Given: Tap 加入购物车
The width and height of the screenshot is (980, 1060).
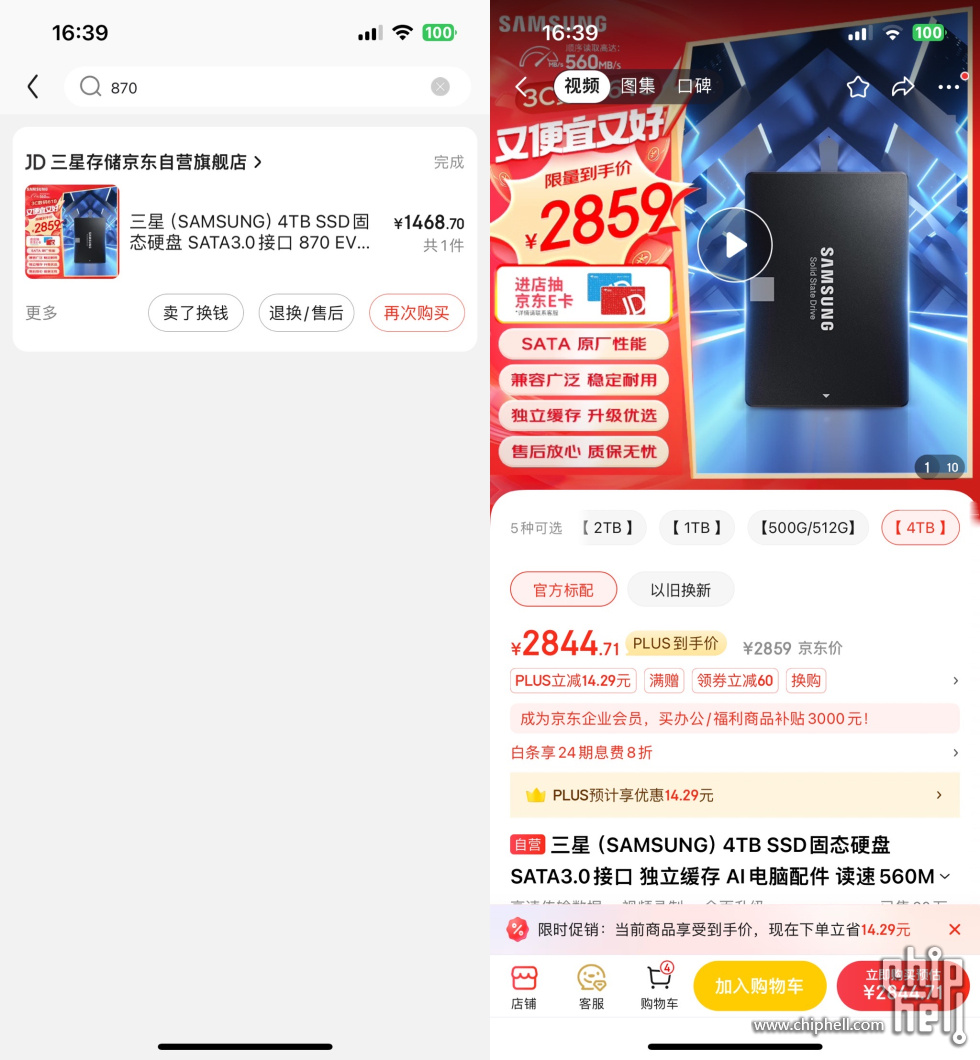Looking at the screenshot, I should (759, 986).
